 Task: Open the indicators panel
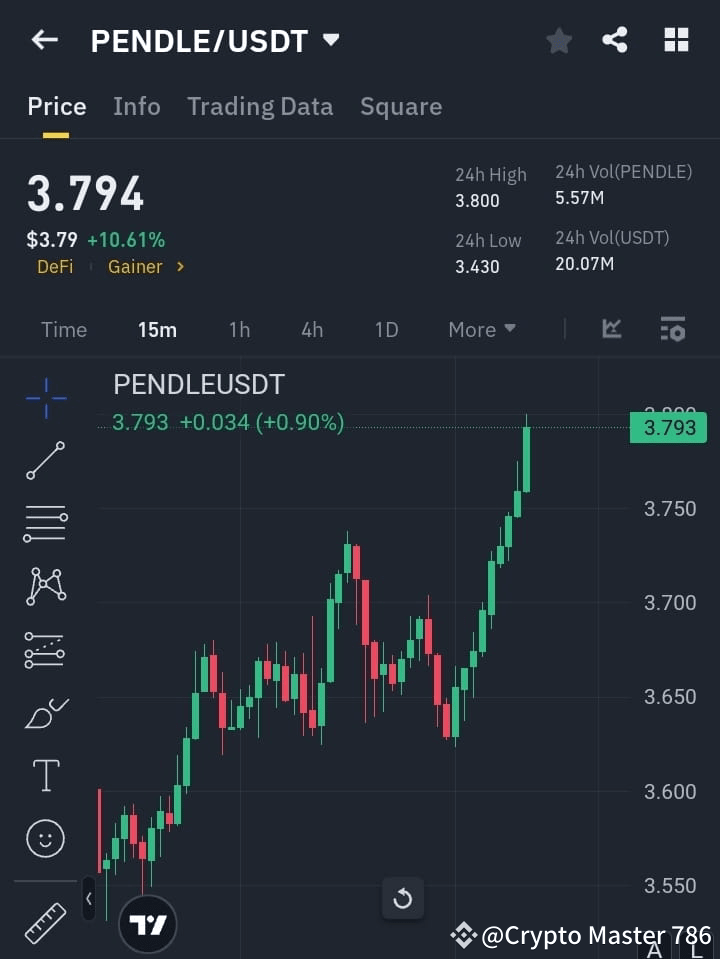coord(610,329)
